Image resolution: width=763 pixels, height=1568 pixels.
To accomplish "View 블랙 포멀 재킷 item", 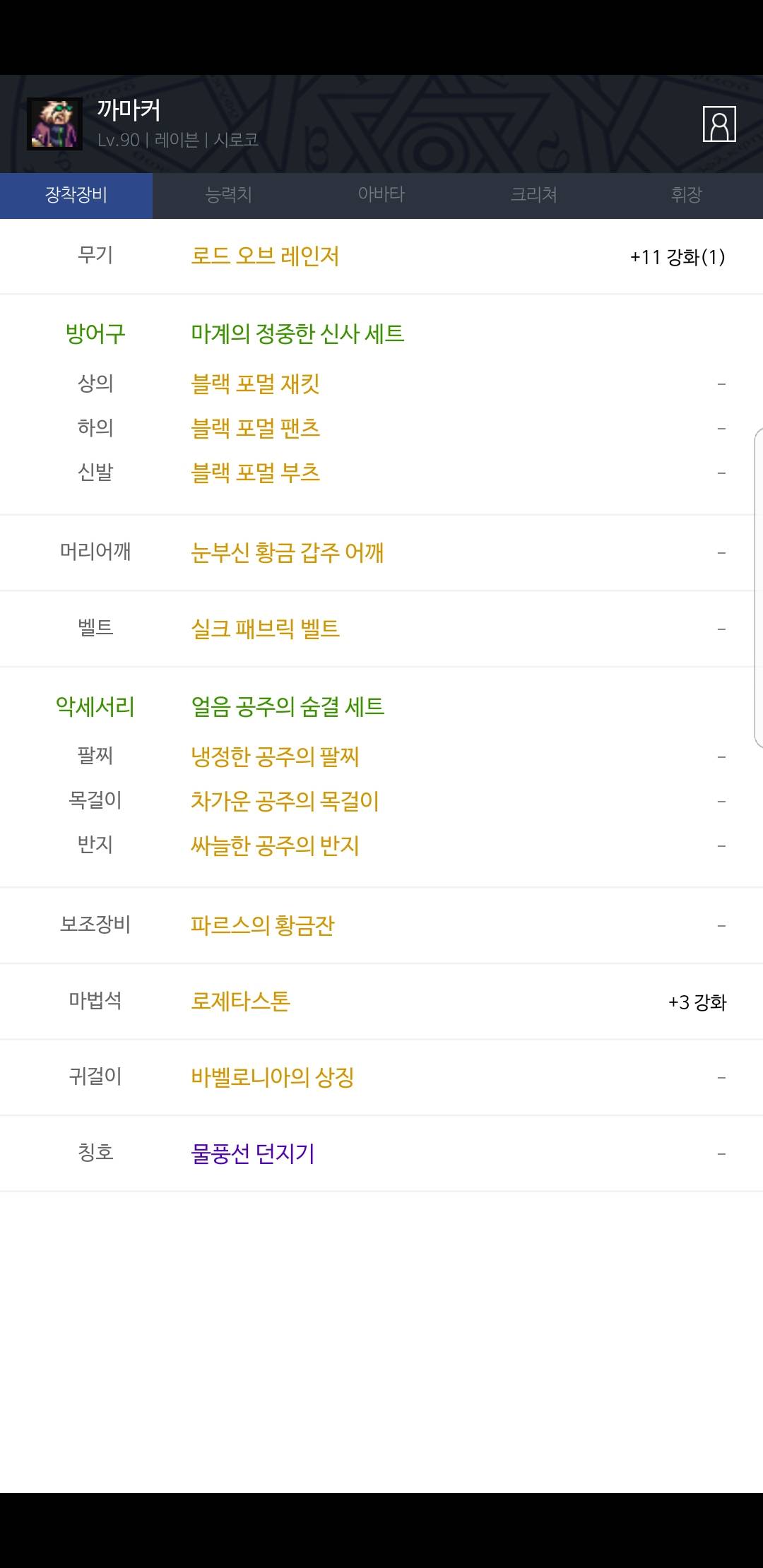I will [256, 384].
